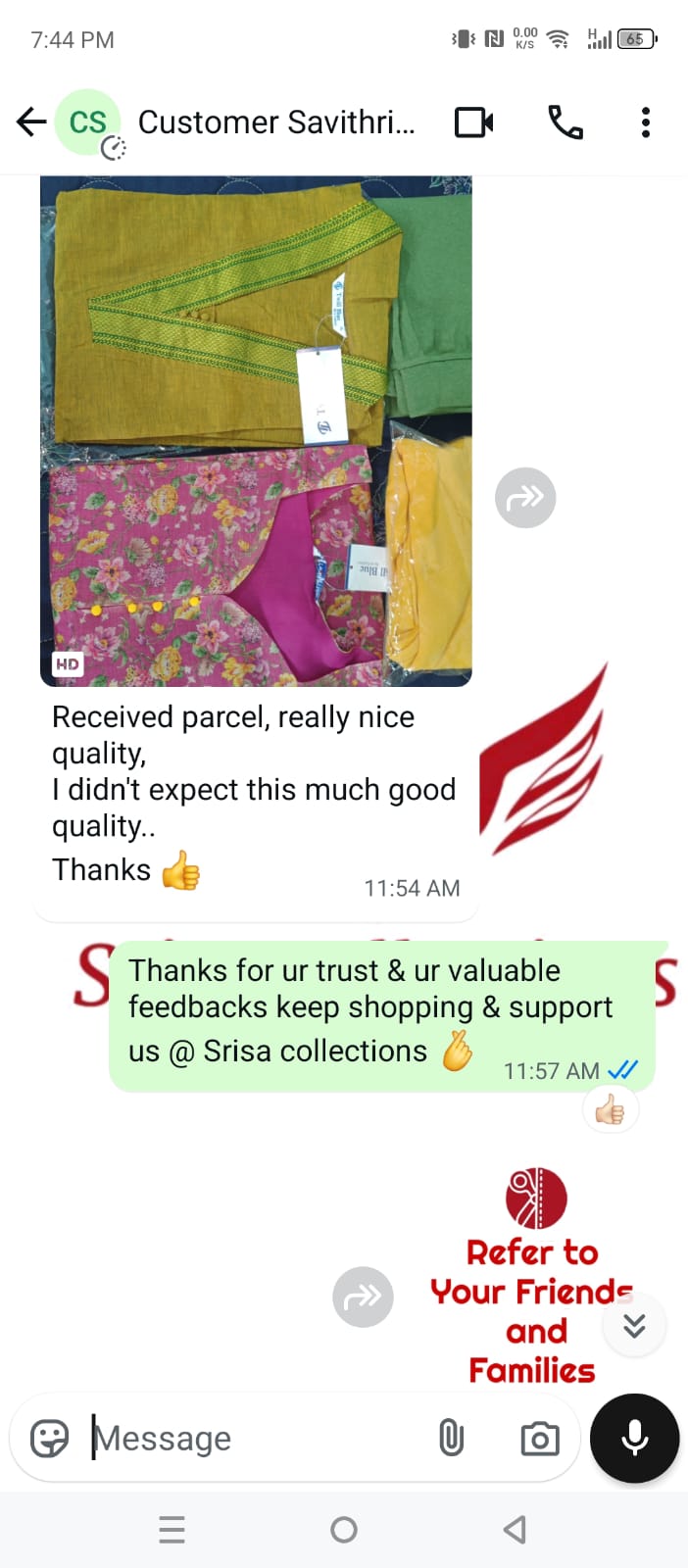The image size is (688, 1568).
Task: Record a voice message with the microphone
Action: pos(634,1439)
